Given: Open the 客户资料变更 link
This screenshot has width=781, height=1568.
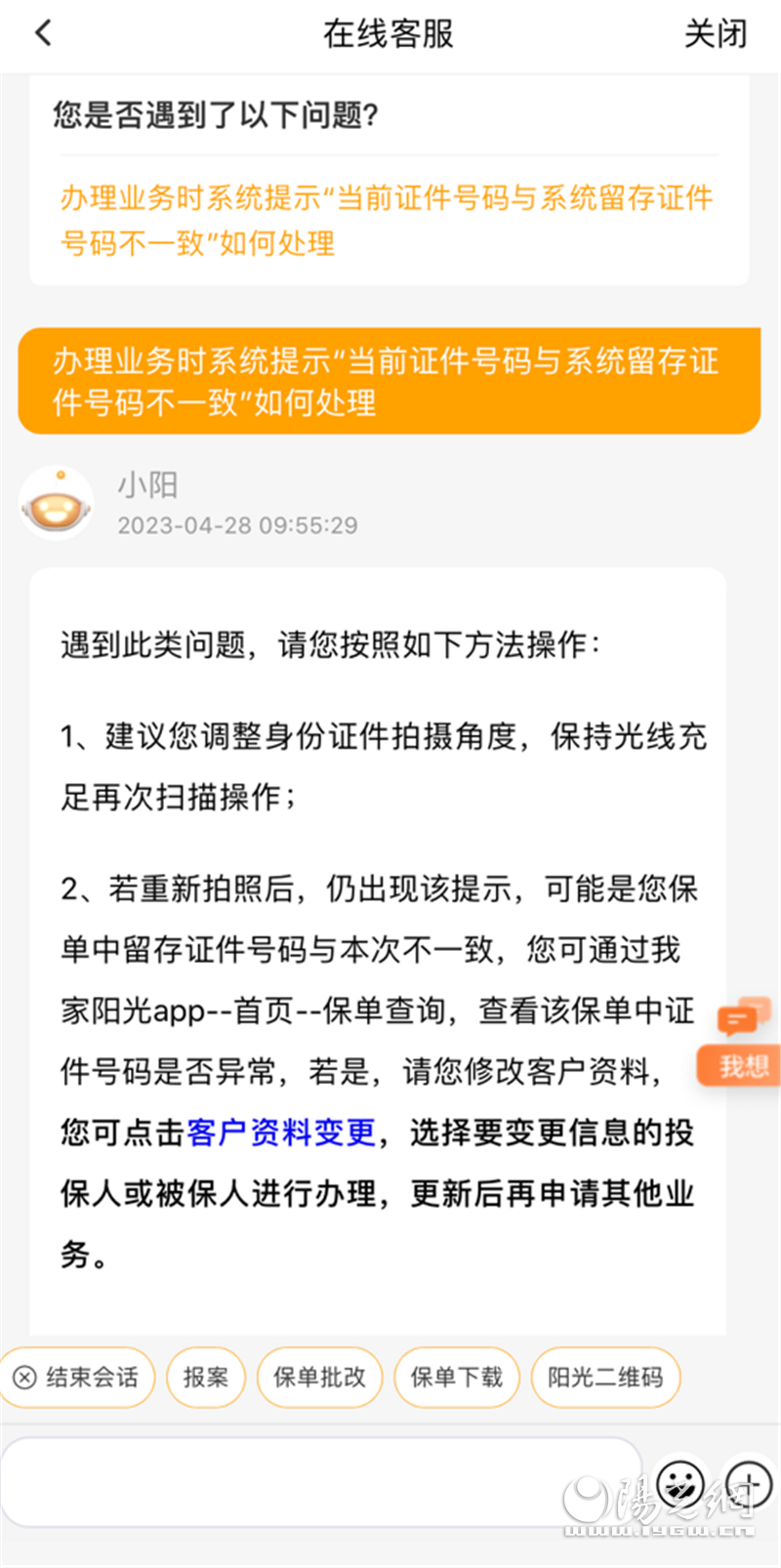Looking at the screenshot, I should [x=281, y=1133].
